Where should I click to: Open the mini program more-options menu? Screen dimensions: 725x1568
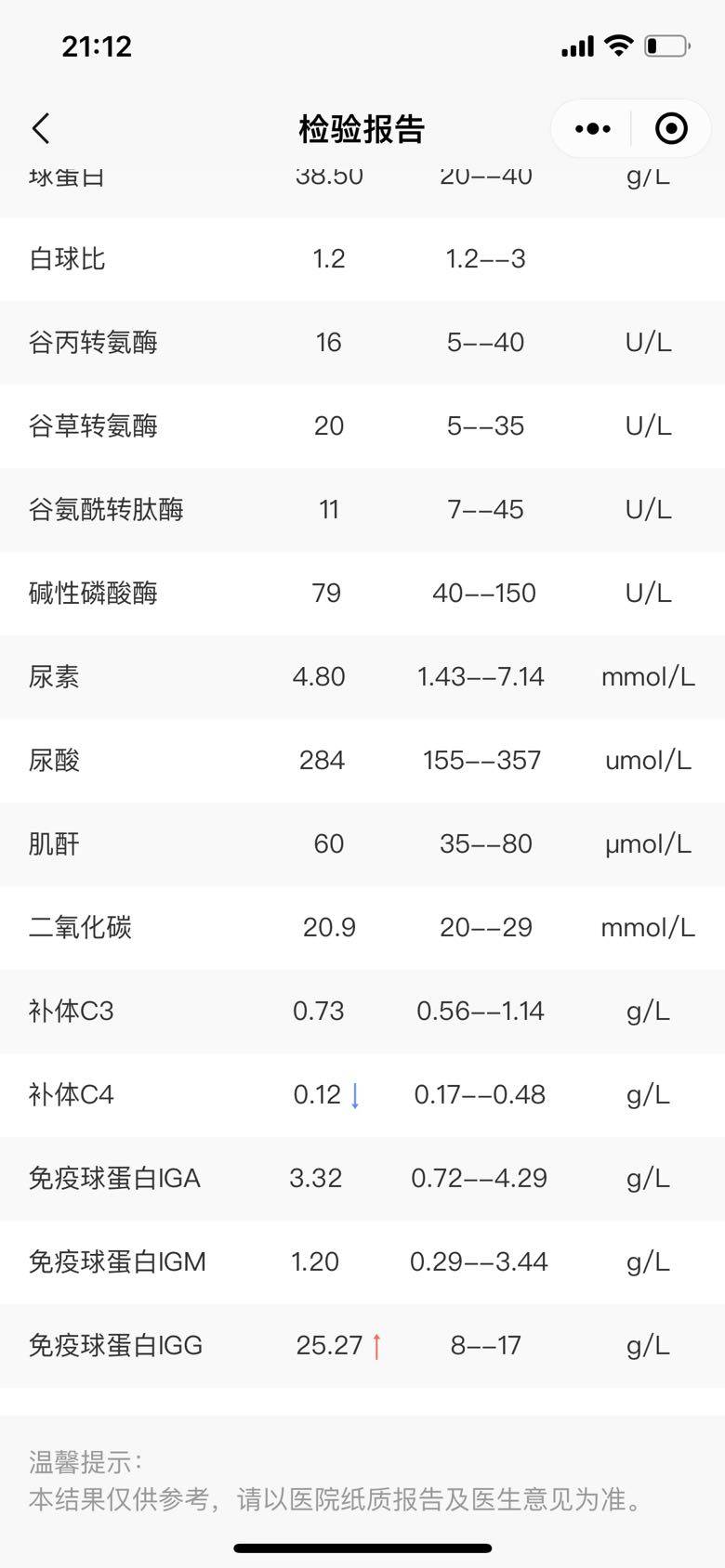tap(592, 128)
